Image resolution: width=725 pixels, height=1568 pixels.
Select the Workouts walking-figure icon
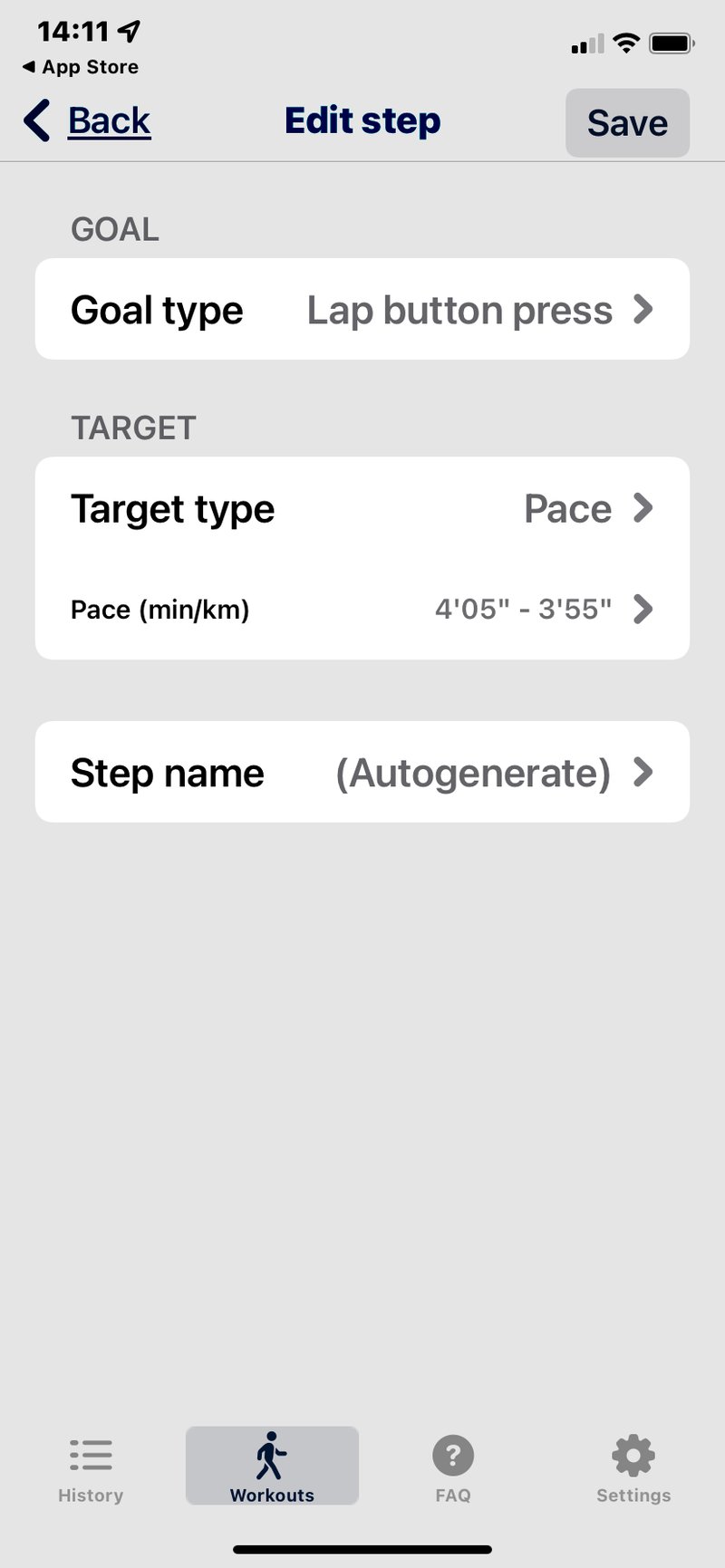tap(271, 1452)
